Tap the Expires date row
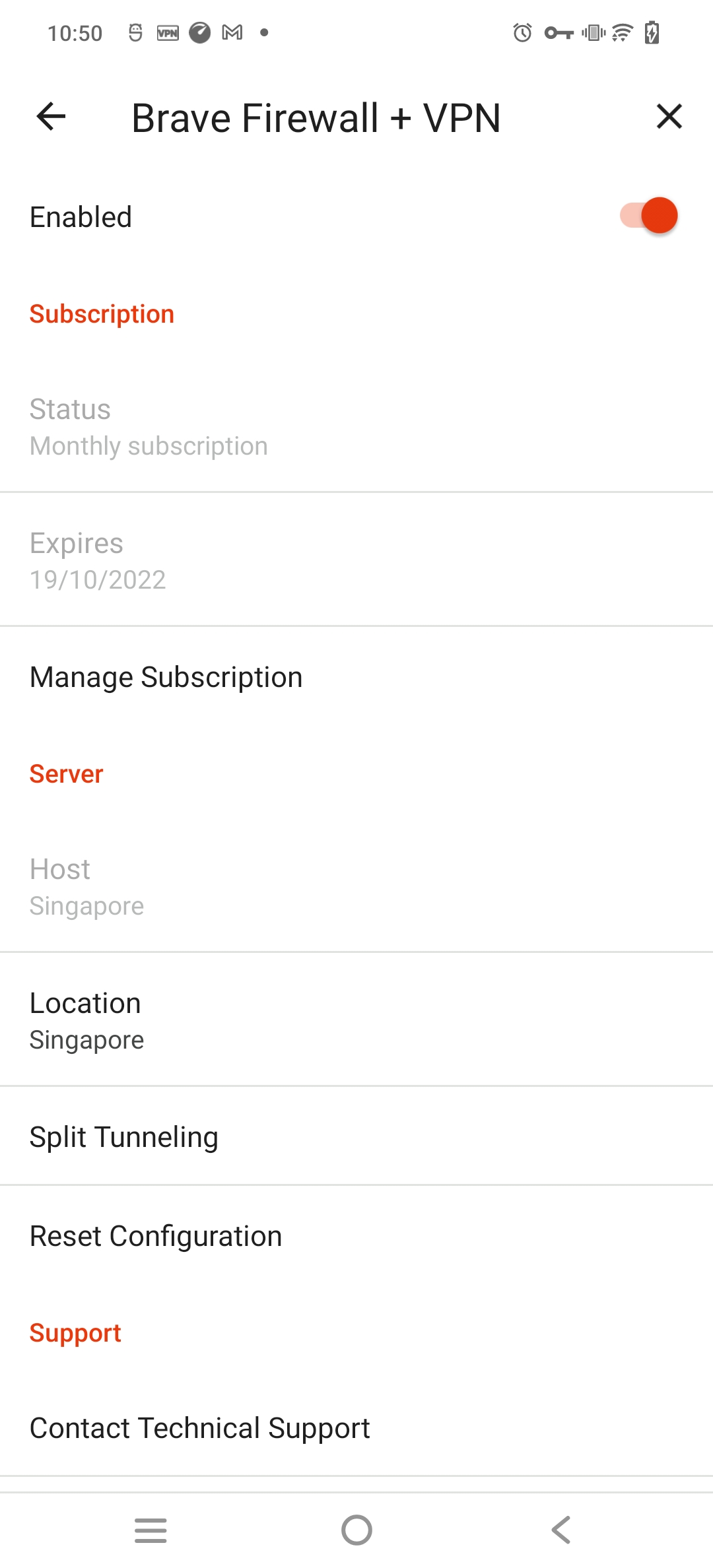713x1568 pixels. click(356, 559)
